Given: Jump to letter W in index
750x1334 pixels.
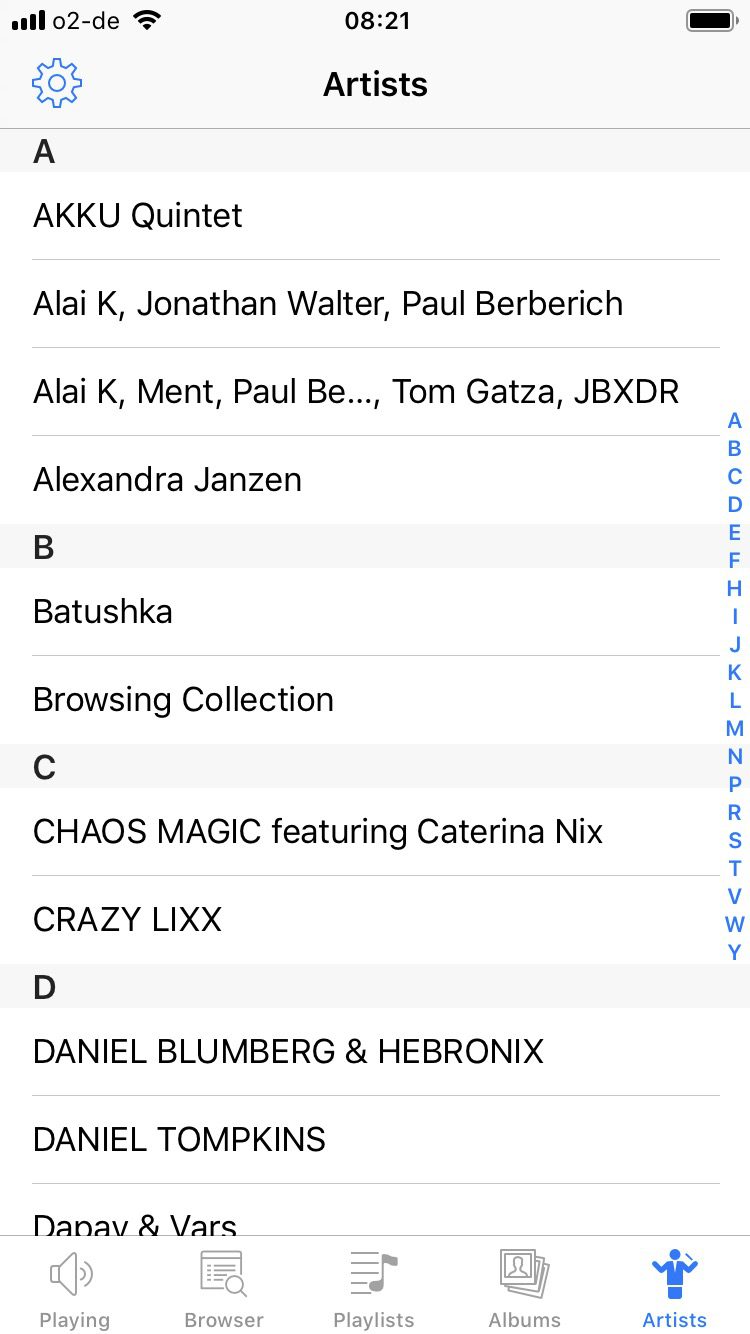Looking at the screenshot, I should tap(735, 924).
